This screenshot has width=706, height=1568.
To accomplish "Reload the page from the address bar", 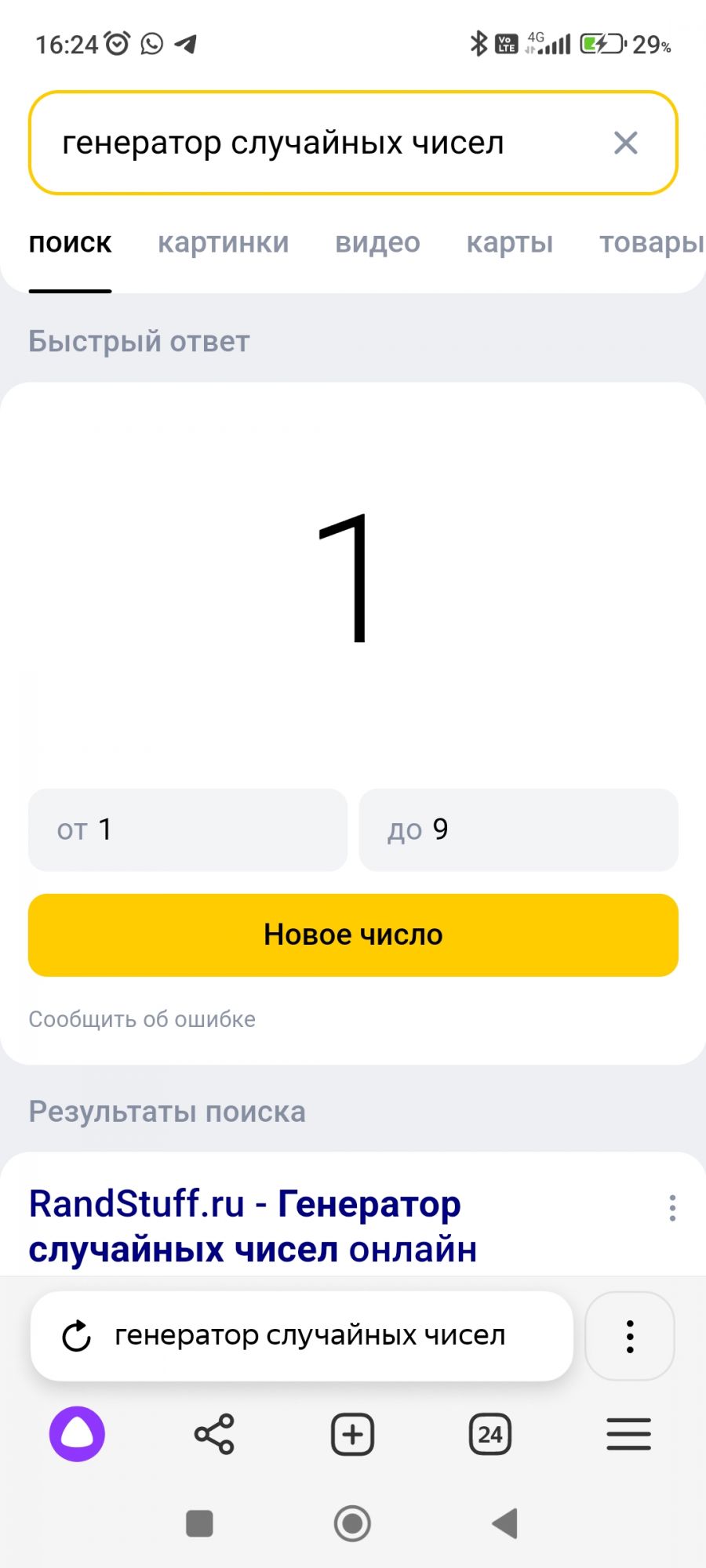I will click(x=77, y=1336).
